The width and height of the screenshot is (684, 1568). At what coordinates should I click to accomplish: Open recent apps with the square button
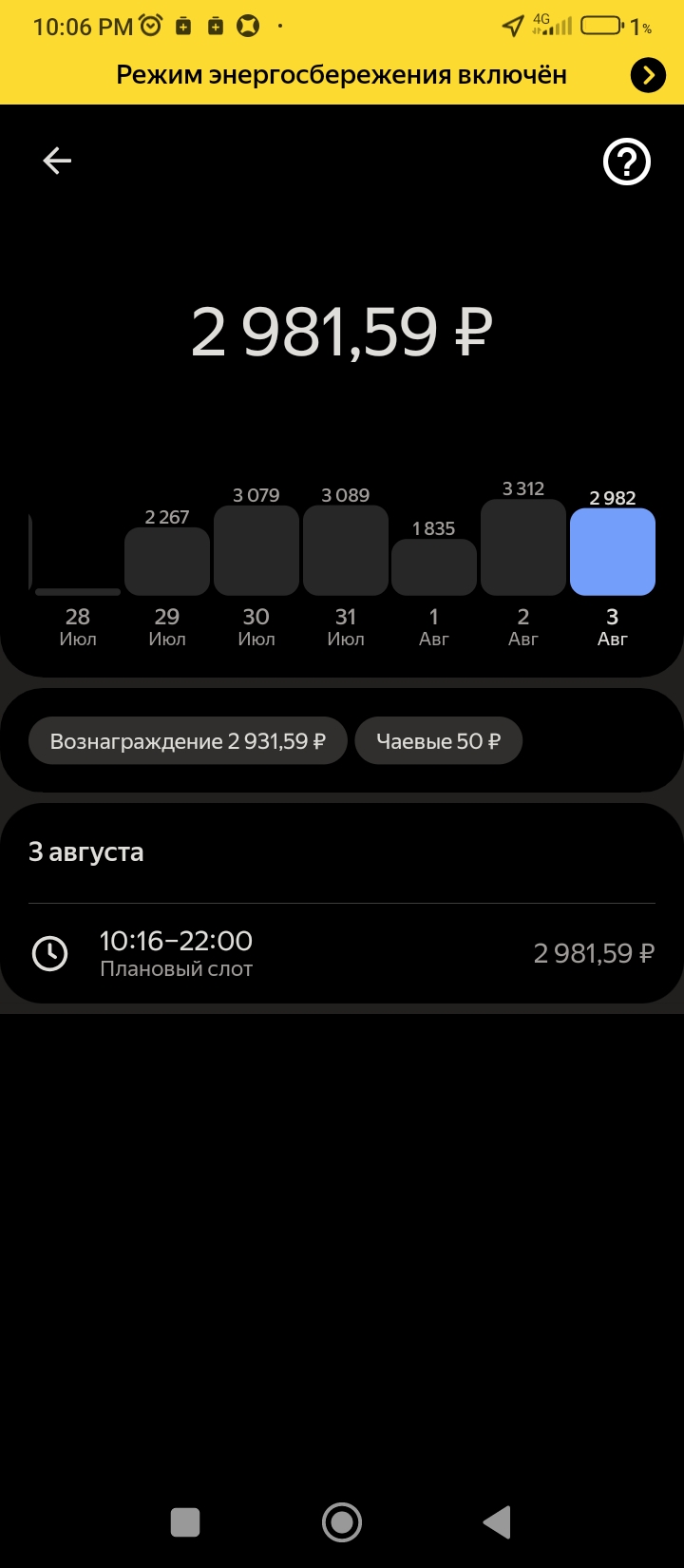coord(185,1521)
